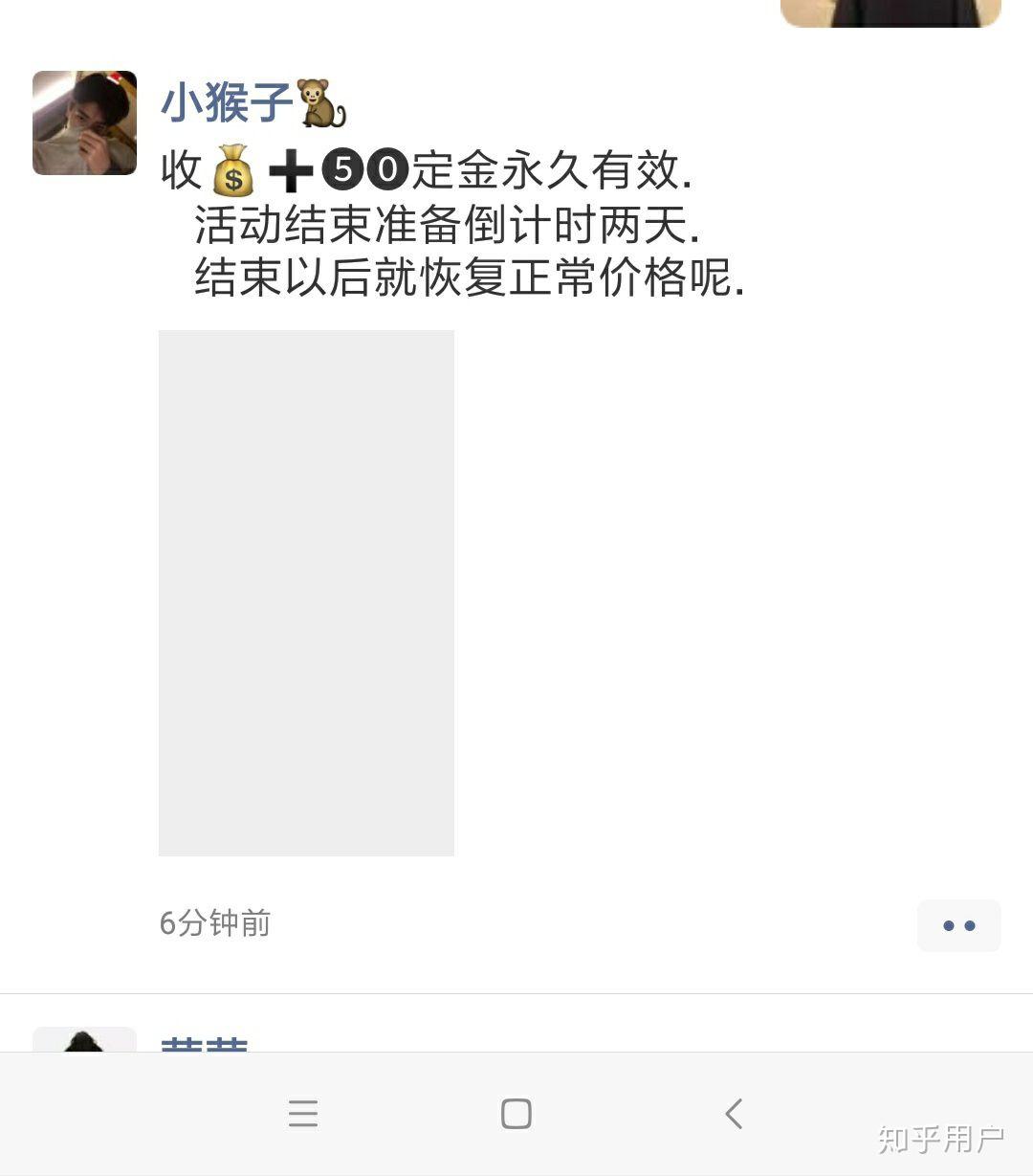Go to the phone's home screen
Screen dimensions: 1033x1176
click(x=516, y=1114)
